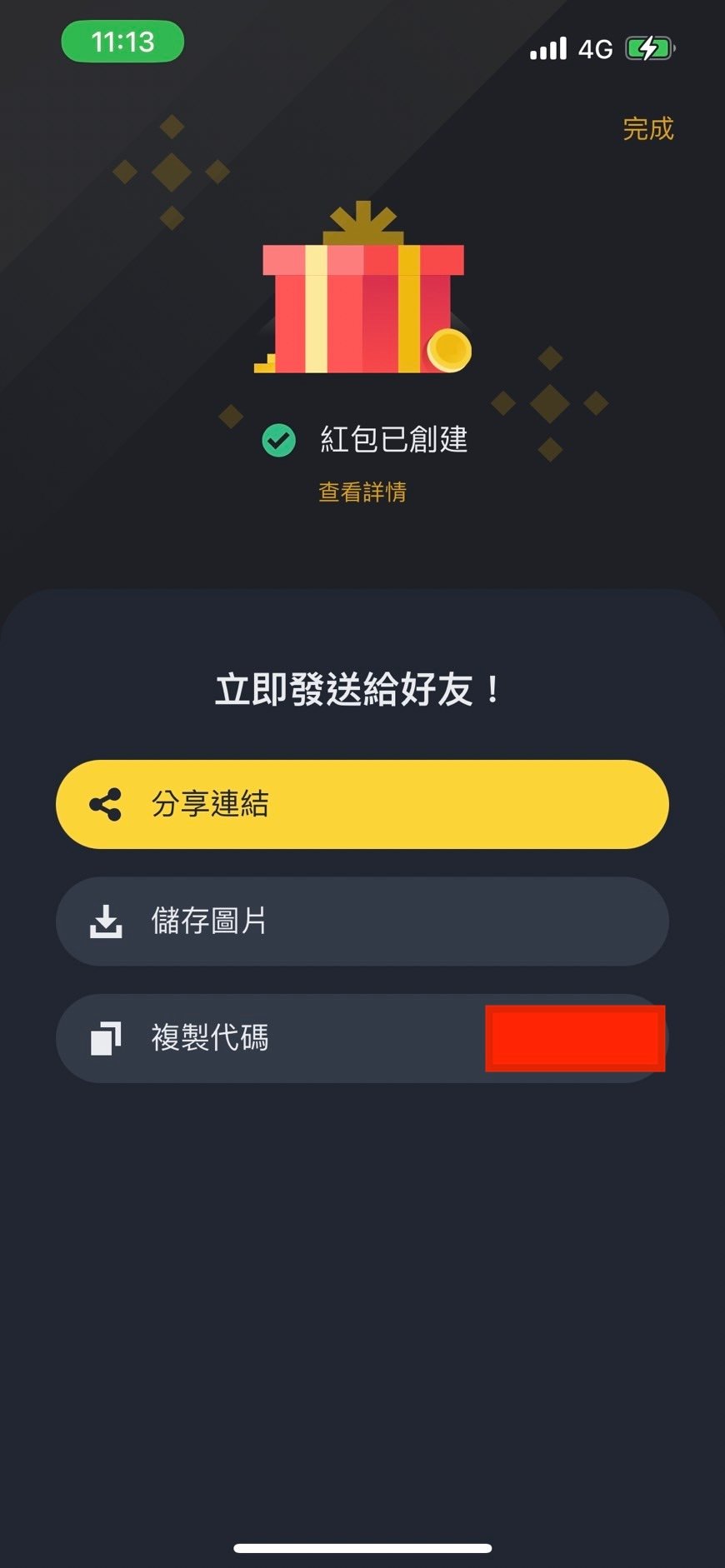Save the image with 儲存圖片

pyautogui.click(x=362, y=921)
